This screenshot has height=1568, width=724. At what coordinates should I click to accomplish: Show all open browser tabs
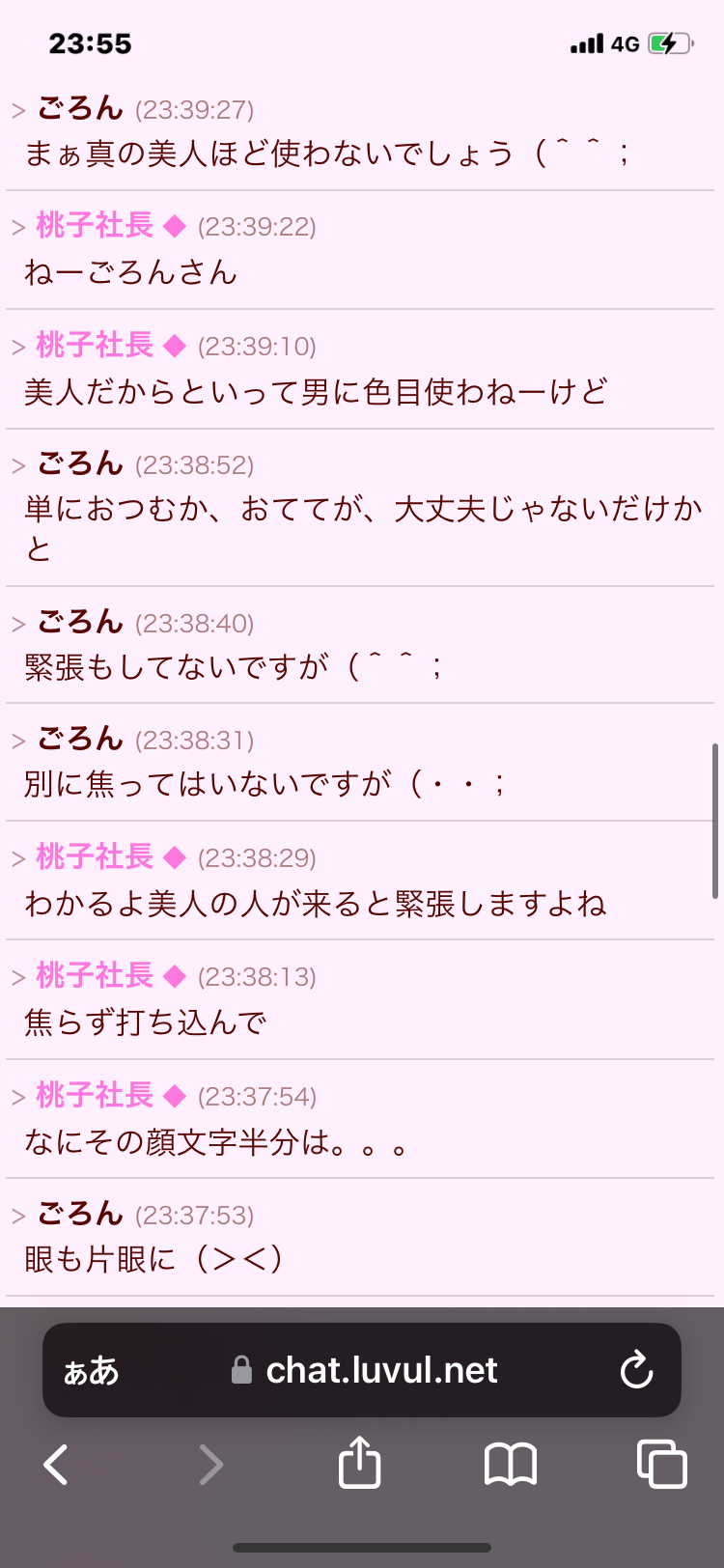point(662,1465)
